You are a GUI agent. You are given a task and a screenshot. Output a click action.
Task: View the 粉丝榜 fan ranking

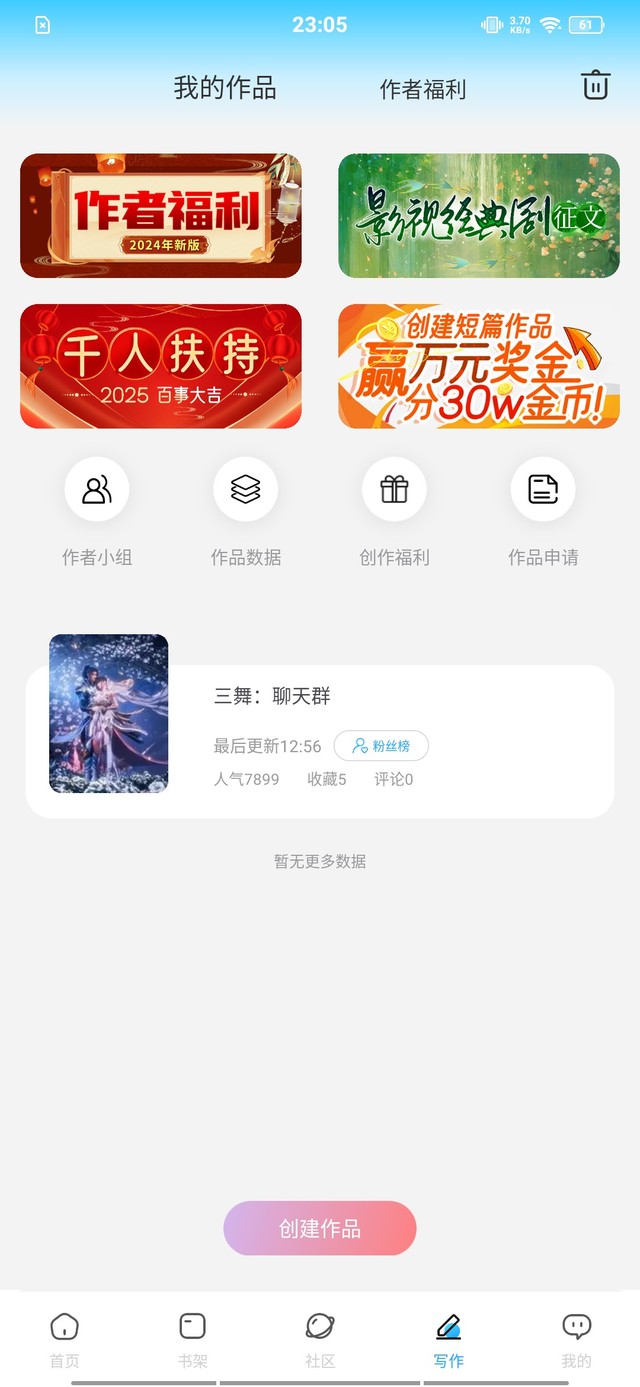pyautogui.click(x=381, y=746)
